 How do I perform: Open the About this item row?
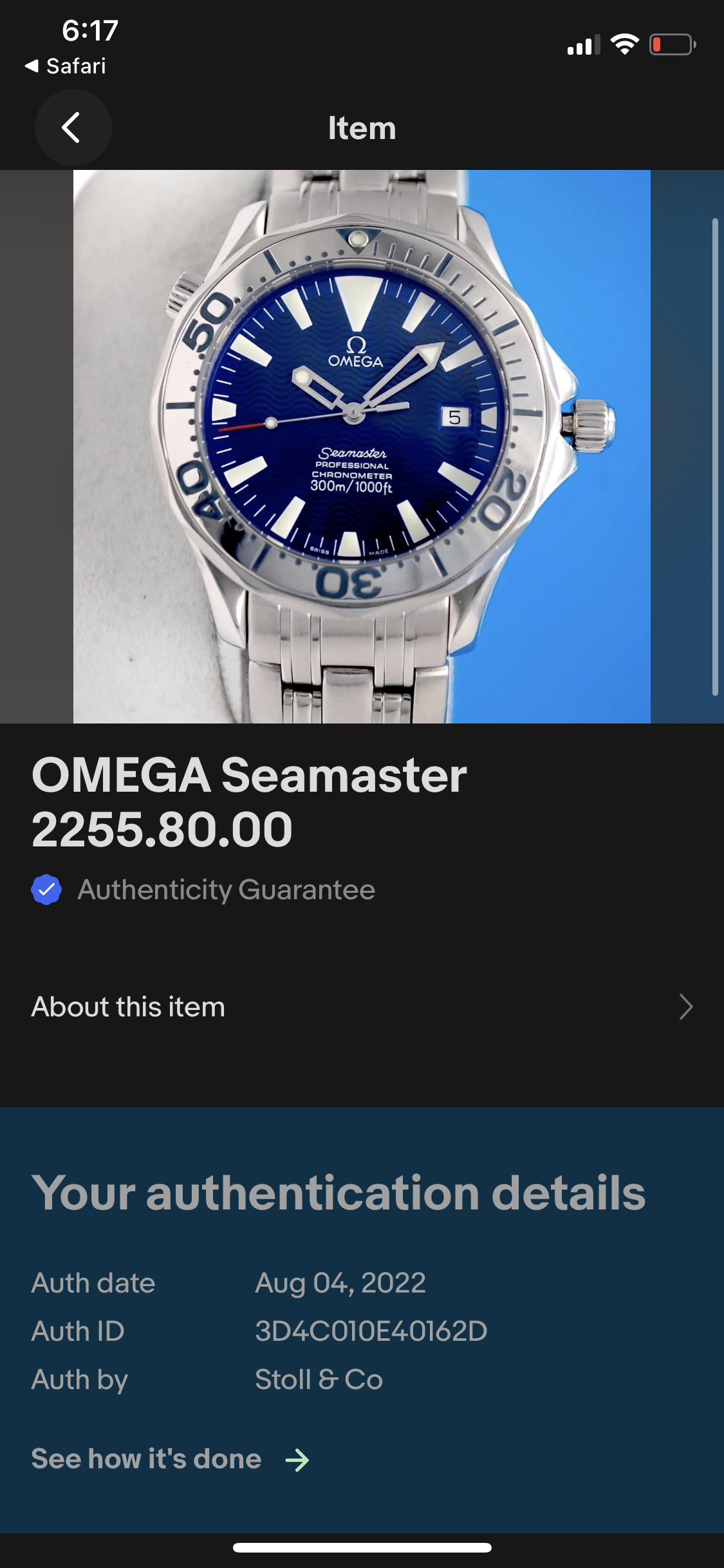tap(362, 1007)
